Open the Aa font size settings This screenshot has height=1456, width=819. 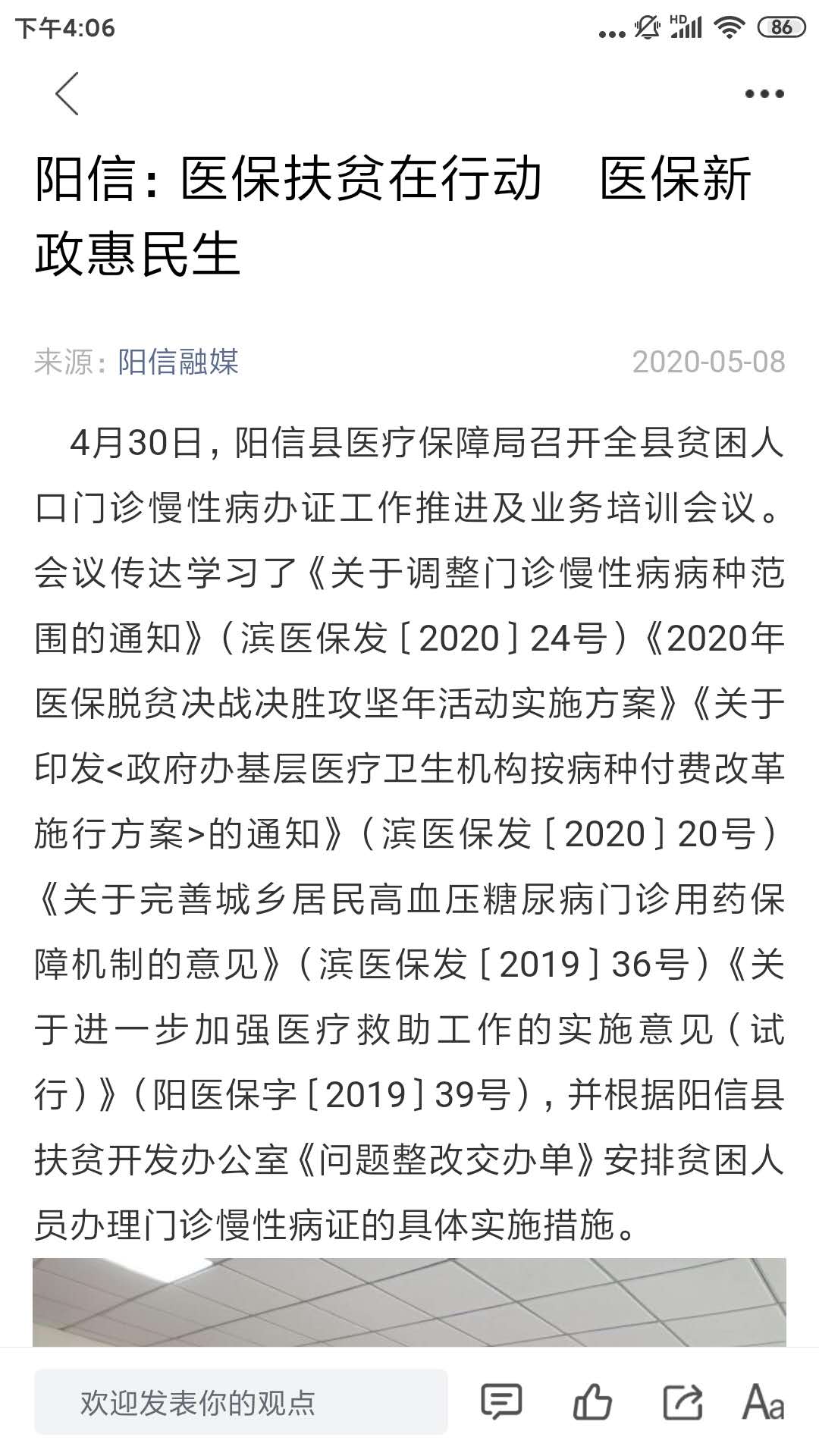763,1401
